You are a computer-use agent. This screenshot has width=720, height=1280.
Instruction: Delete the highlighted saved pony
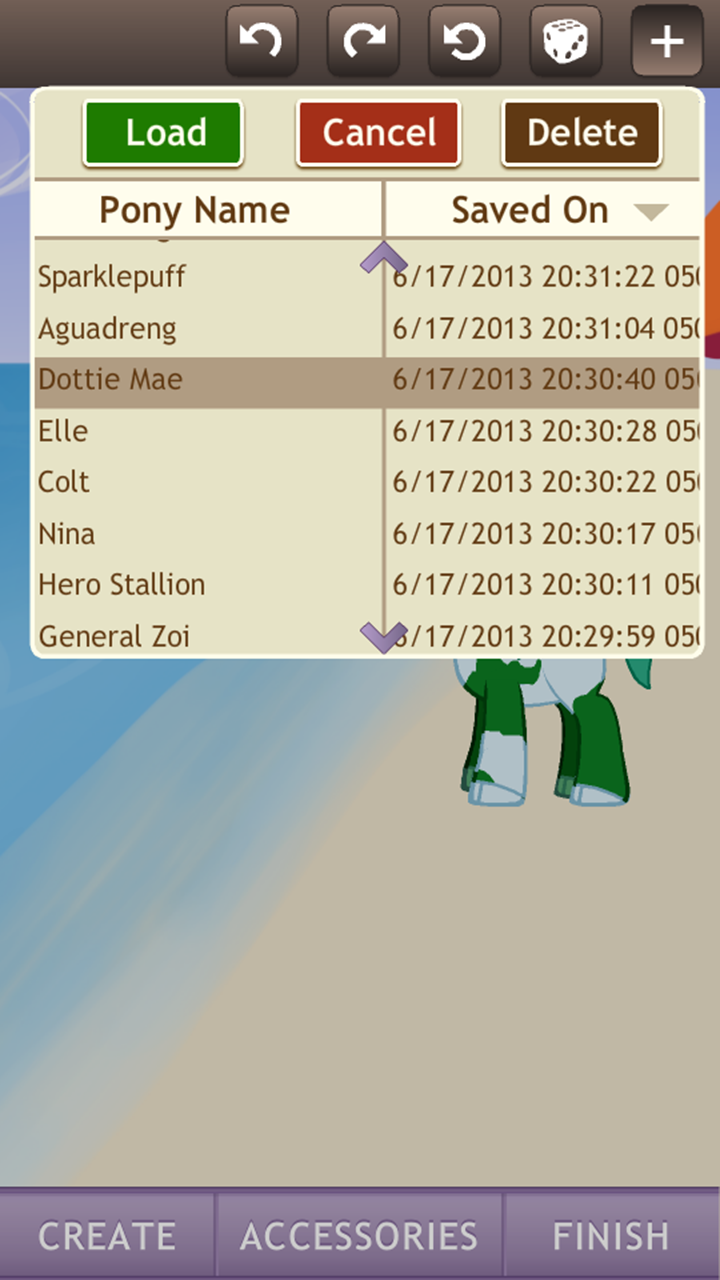pos(580,132)
